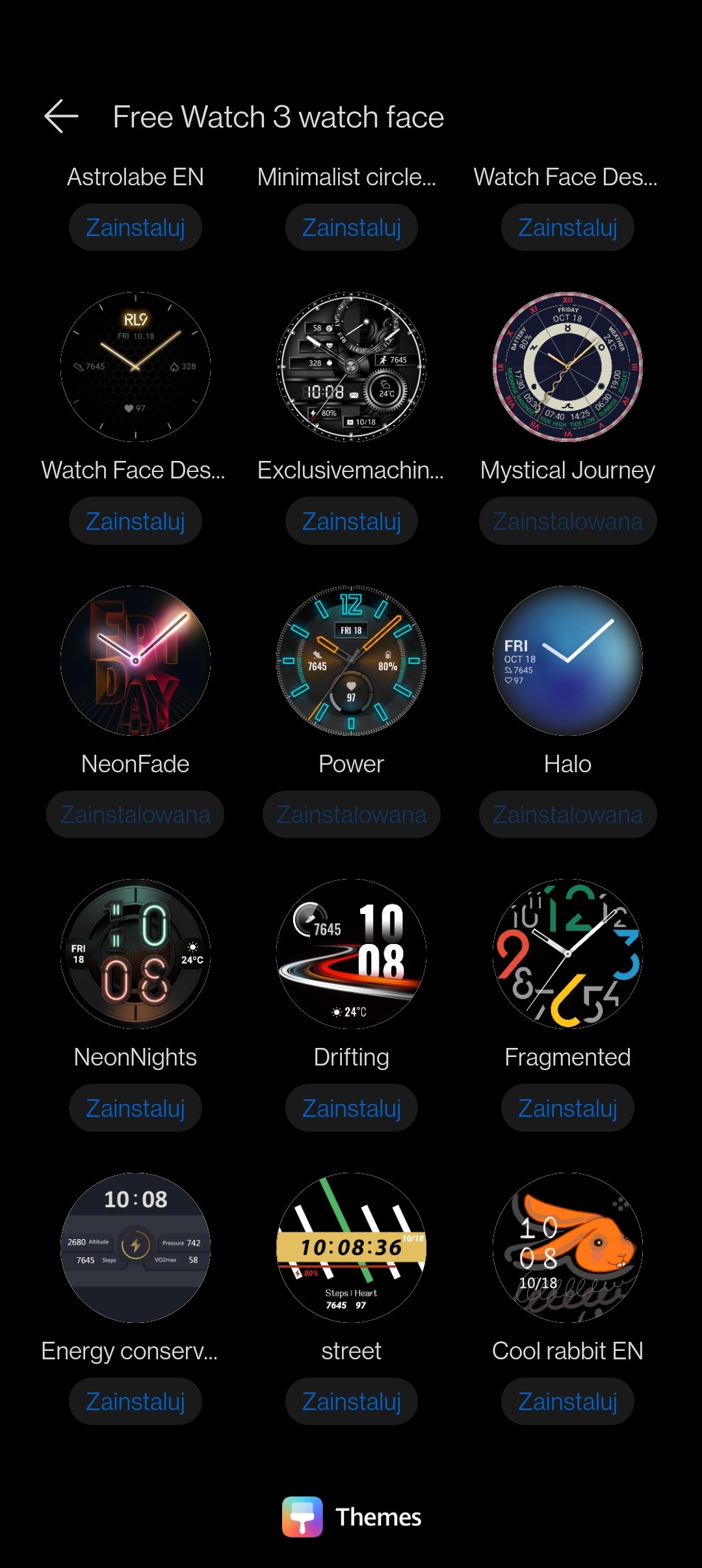The image size is (702, 1568).
Task: Open the street watch face preview
Action: pos(352,1248)
